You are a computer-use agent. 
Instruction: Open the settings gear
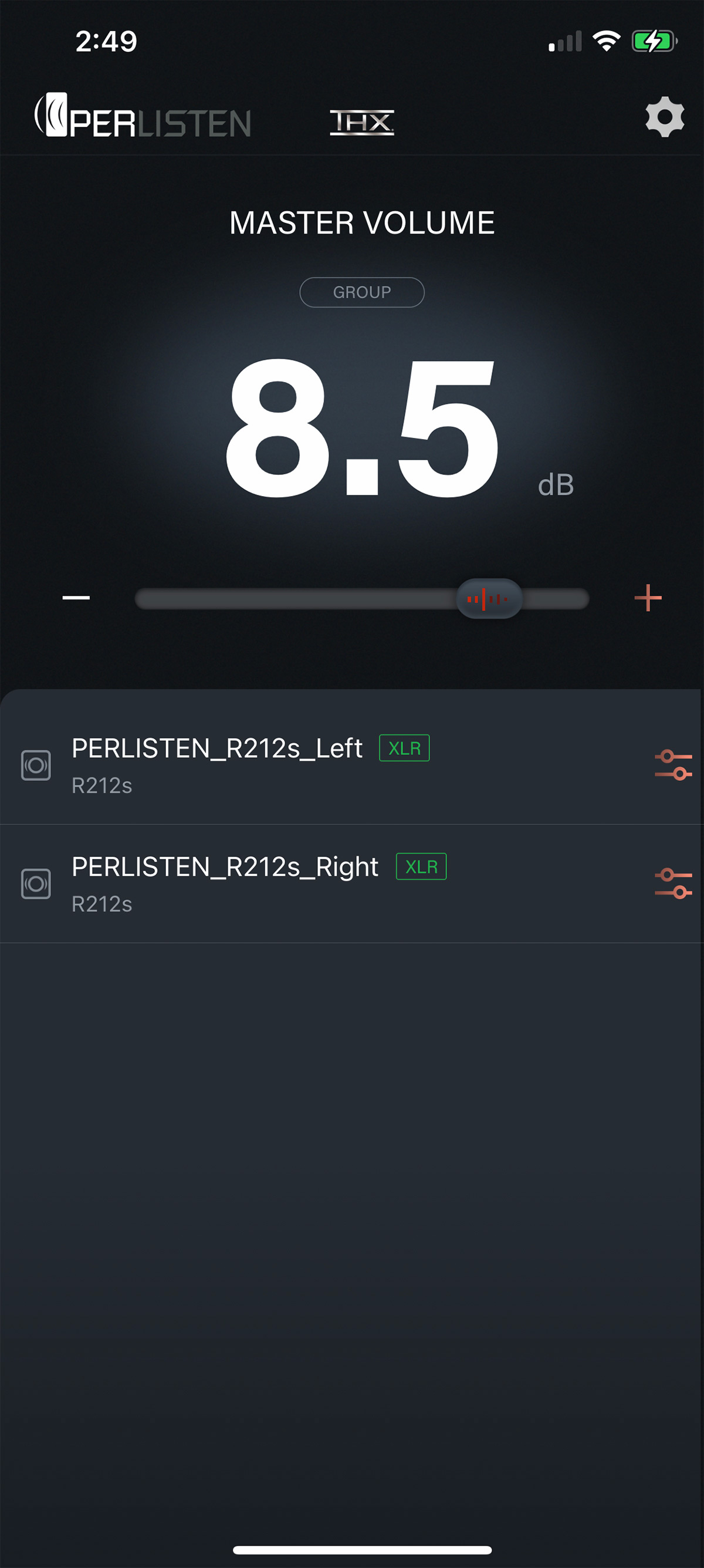pyautogui.click(x=665, y=117)
